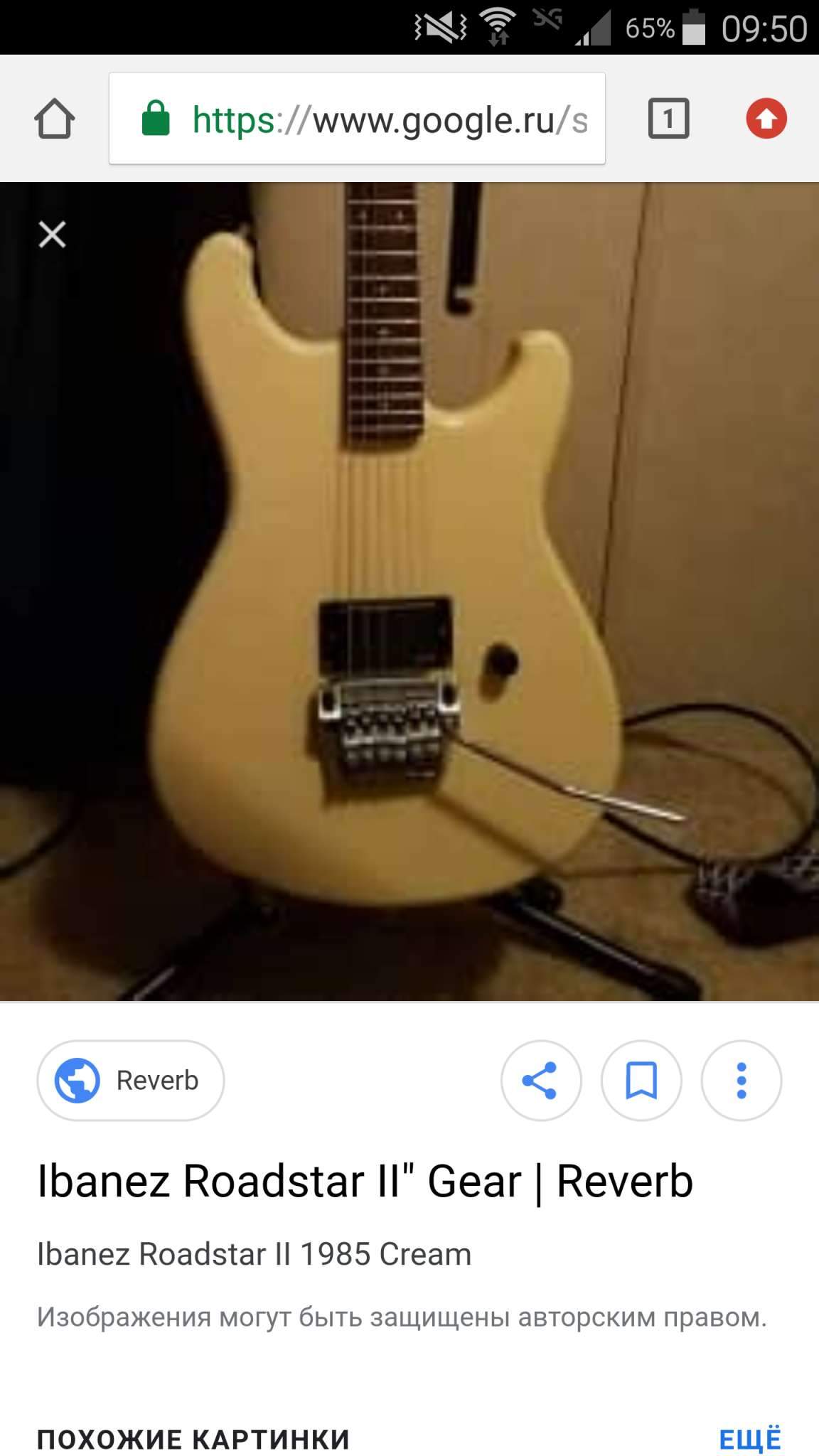Open the Ibanez Roadstar II Reverb page
819x1456 pixels.
365,1182
